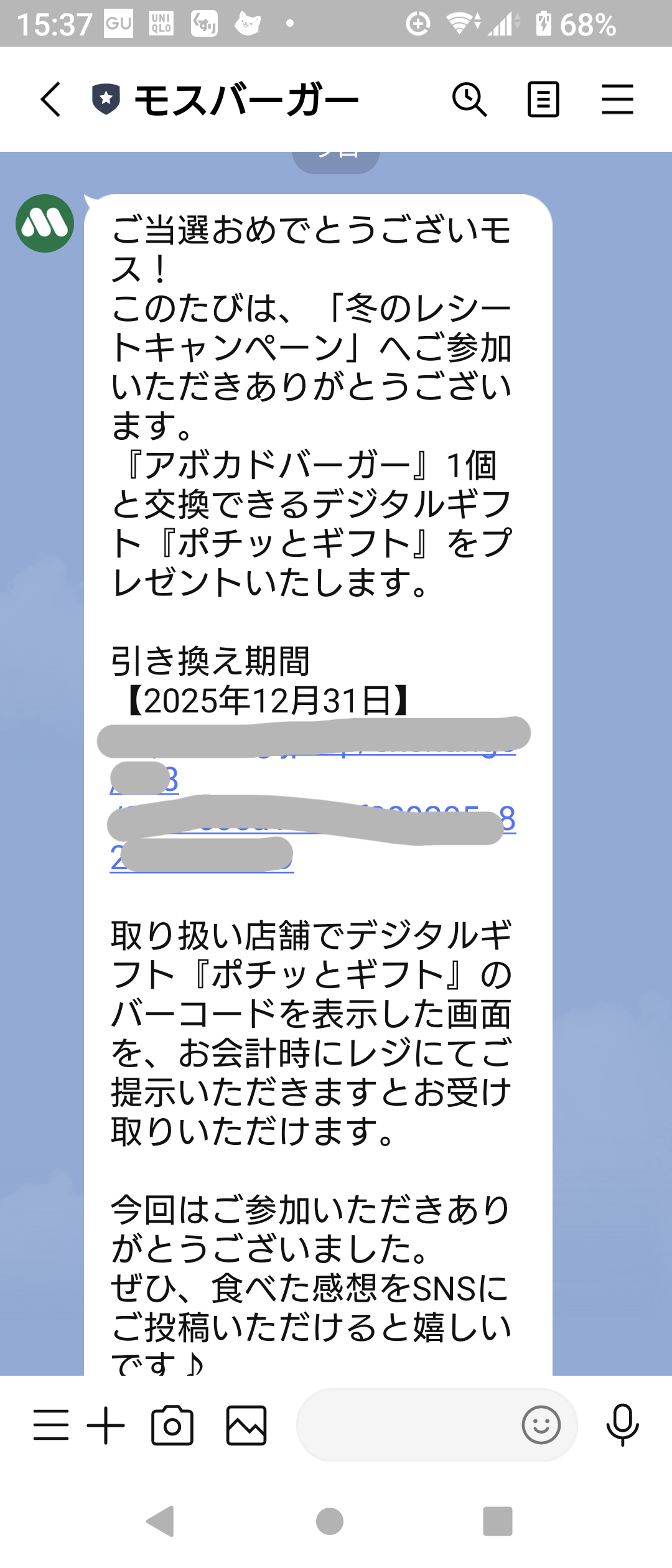Open the notes list icon
Screen dimensions: 672x1568
tap(543, 100)
